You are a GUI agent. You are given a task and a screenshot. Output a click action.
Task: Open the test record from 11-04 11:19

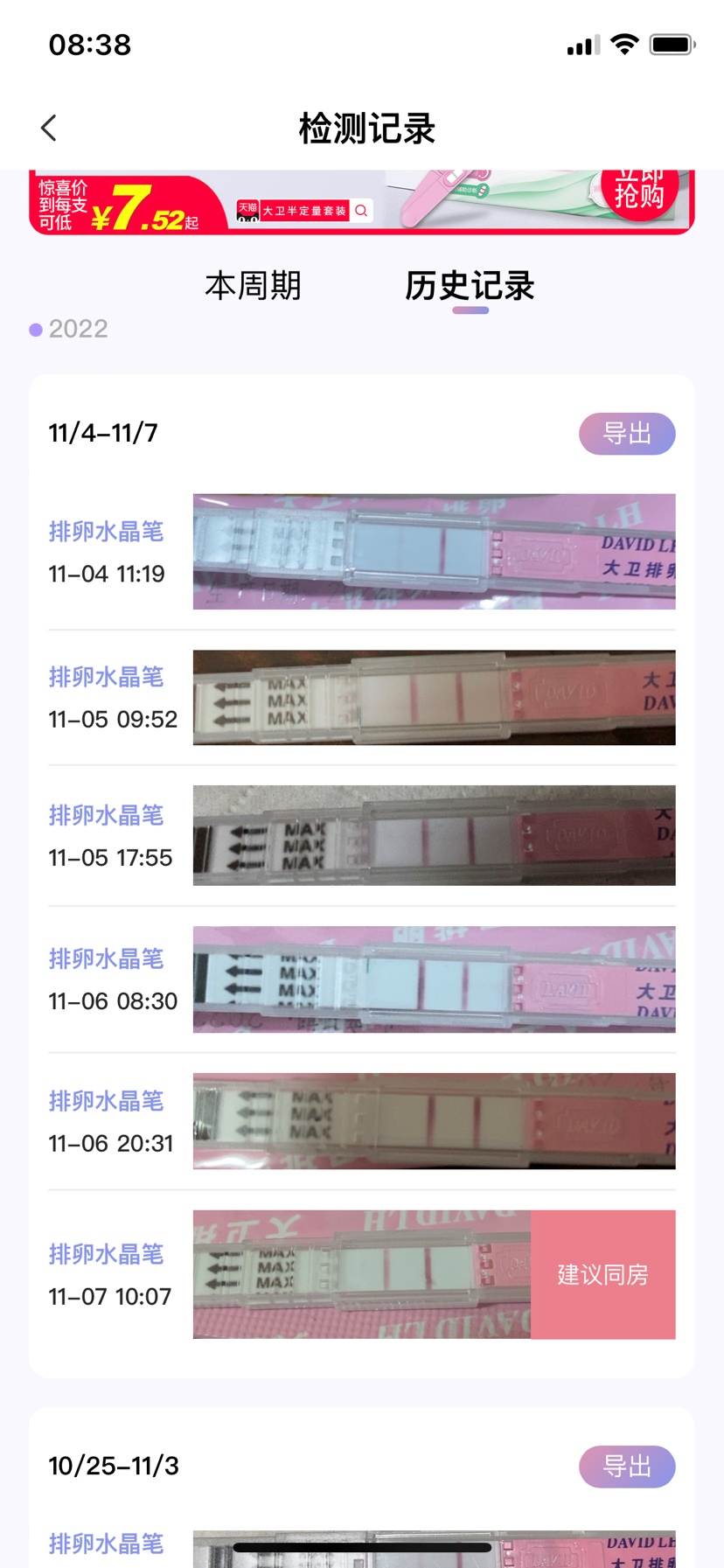coord(433,552)
